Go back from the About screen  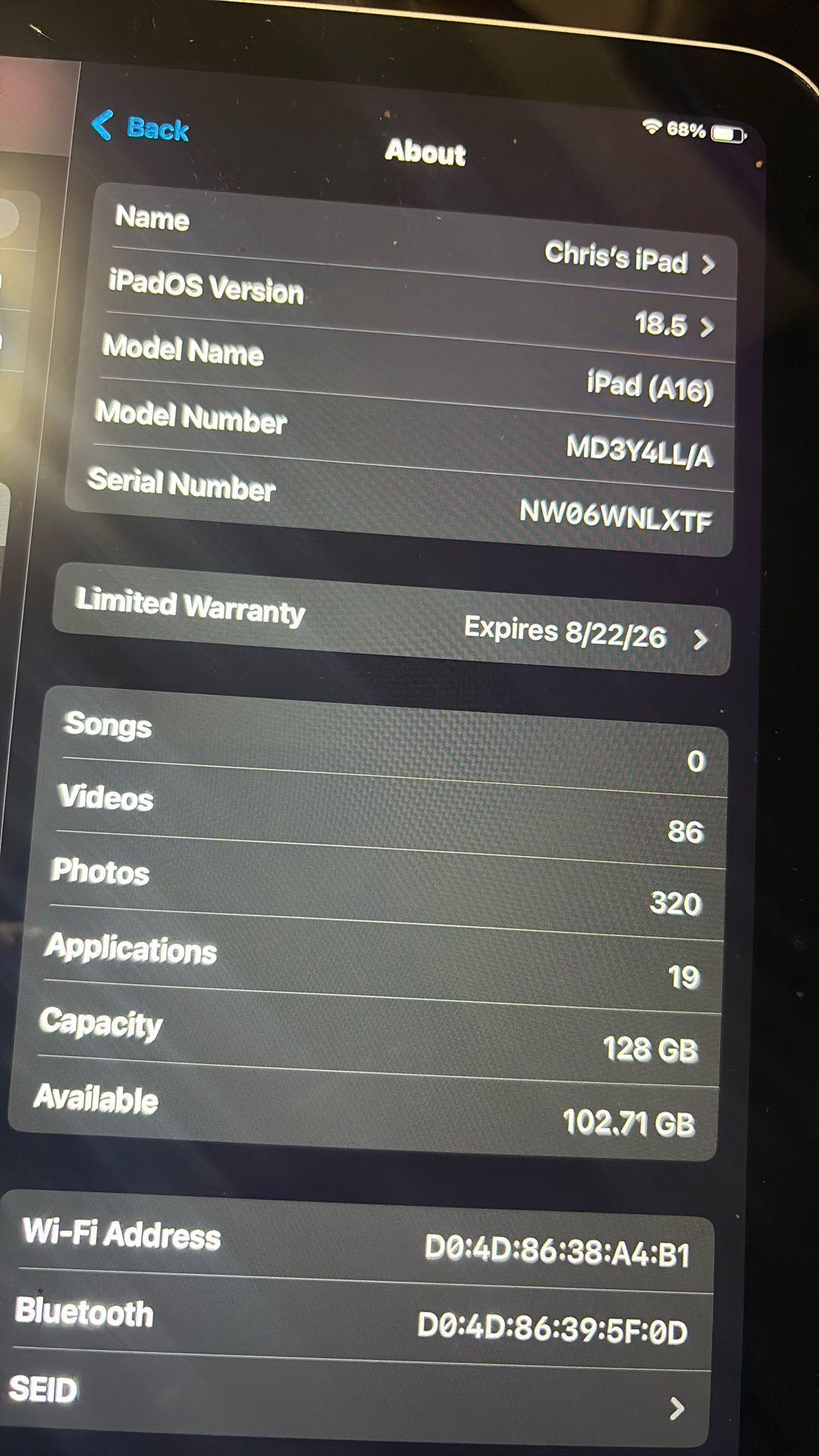coord(140,127)
